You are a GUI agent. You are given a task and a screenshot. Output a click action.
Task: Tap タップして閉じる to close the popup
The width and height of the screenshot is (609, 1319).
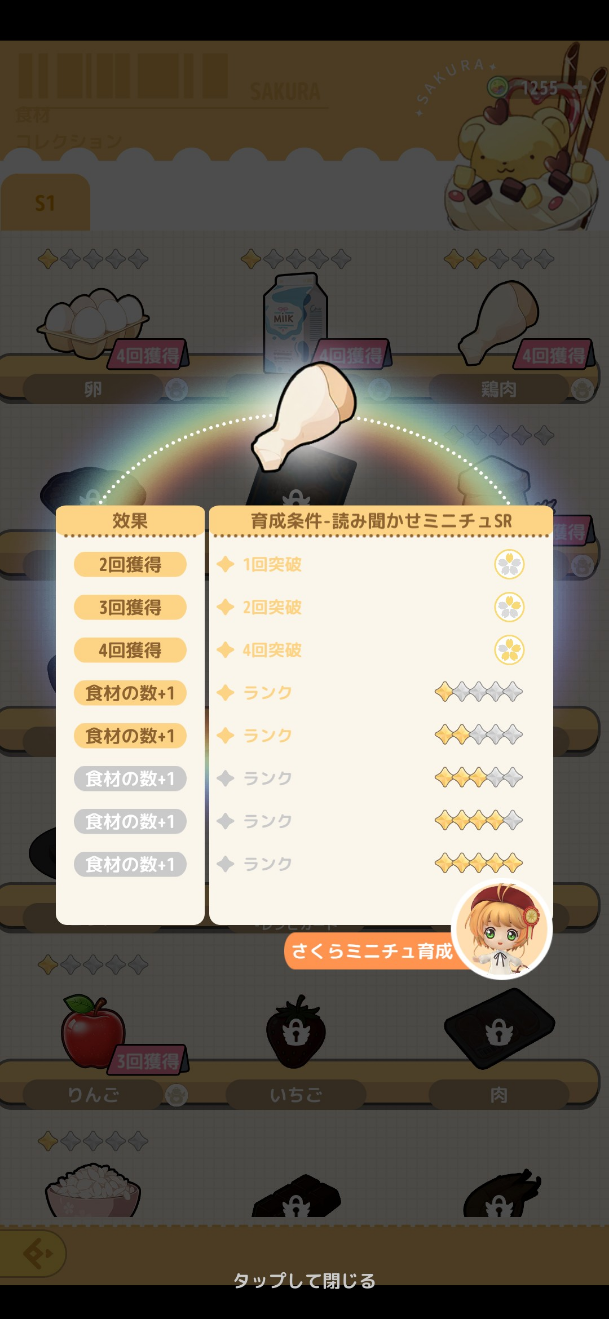coord(304,1280)
